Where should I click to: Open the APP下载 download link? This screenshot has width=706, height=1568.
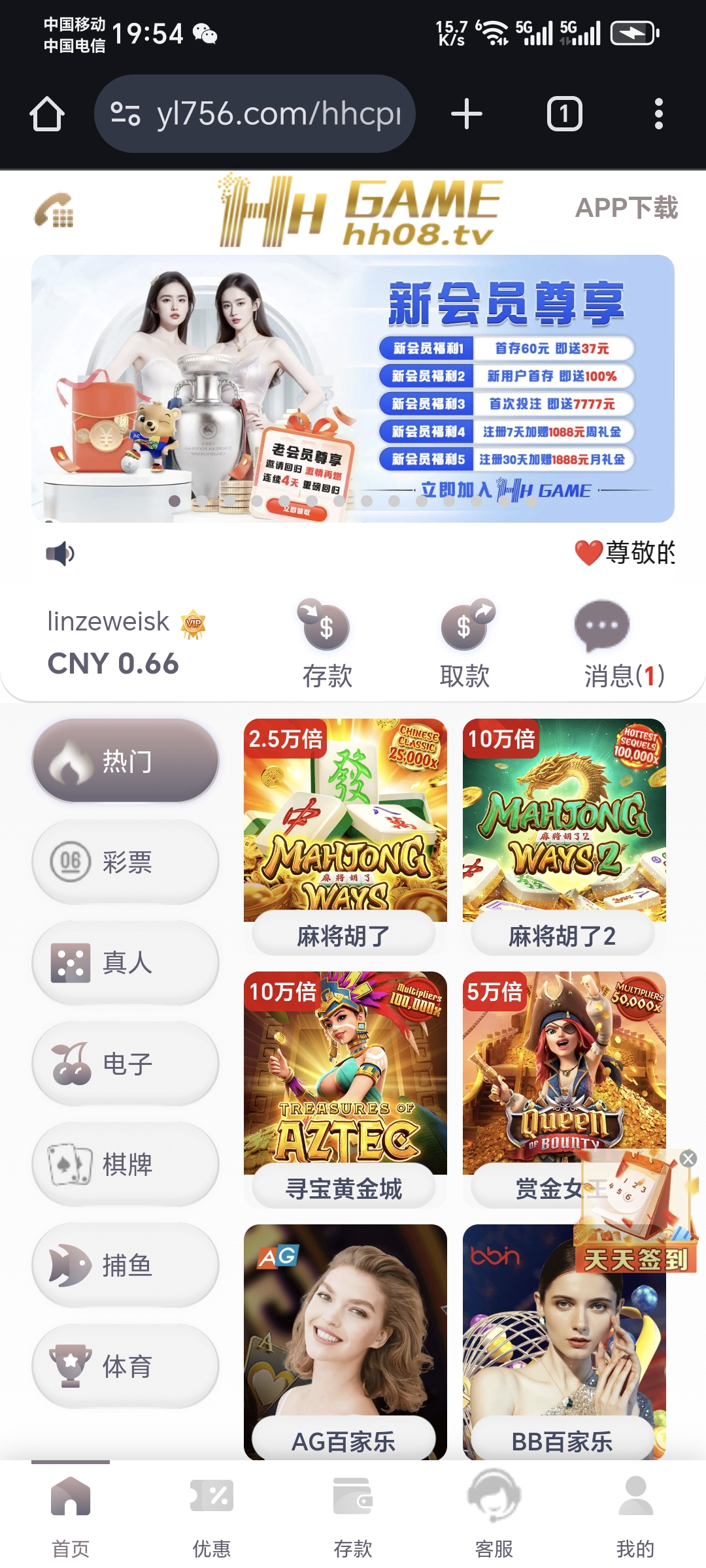(x=626, y=208)
